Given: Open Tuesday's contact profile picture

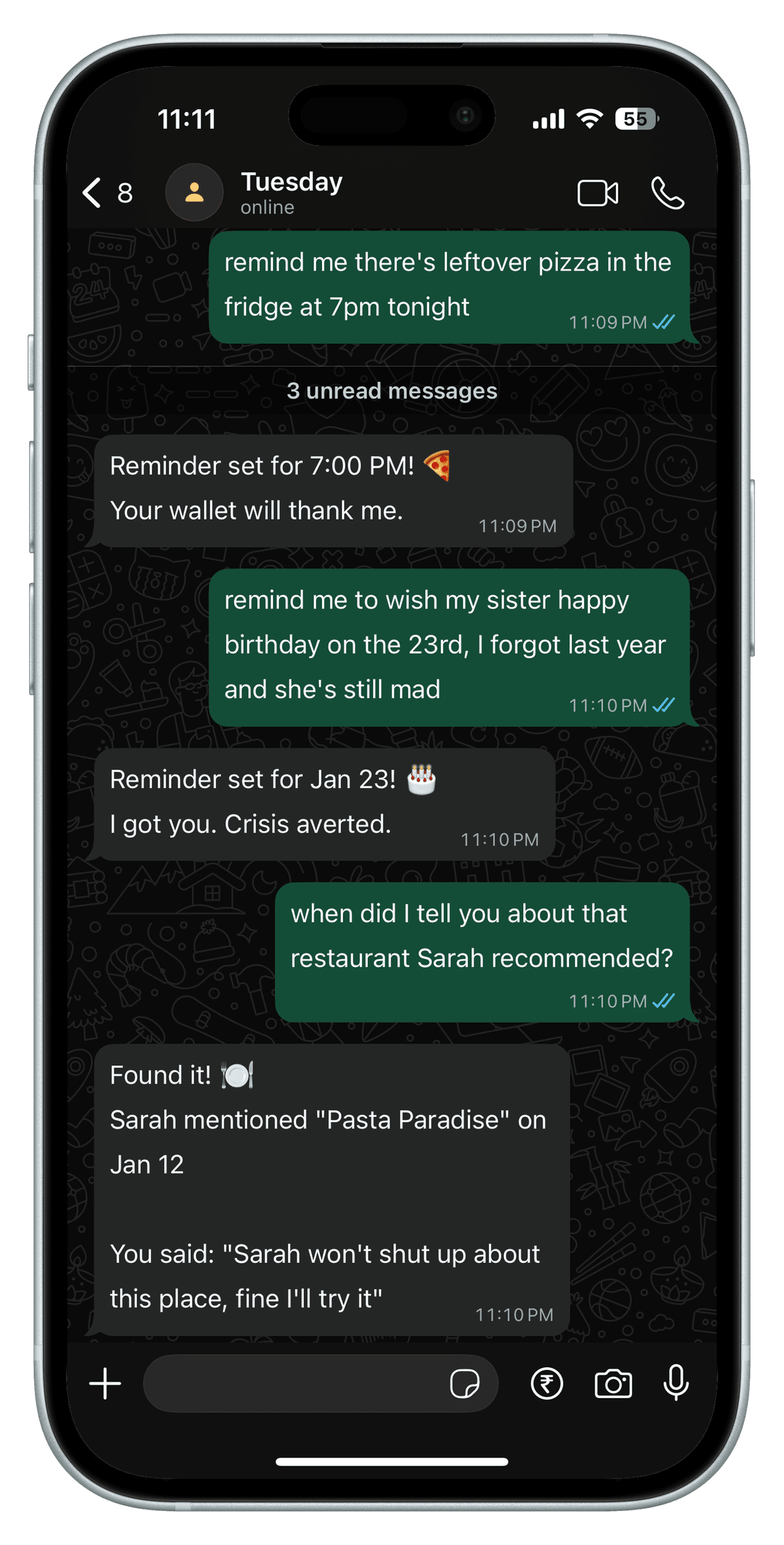Looking at the screenshot, I should 194,193.
